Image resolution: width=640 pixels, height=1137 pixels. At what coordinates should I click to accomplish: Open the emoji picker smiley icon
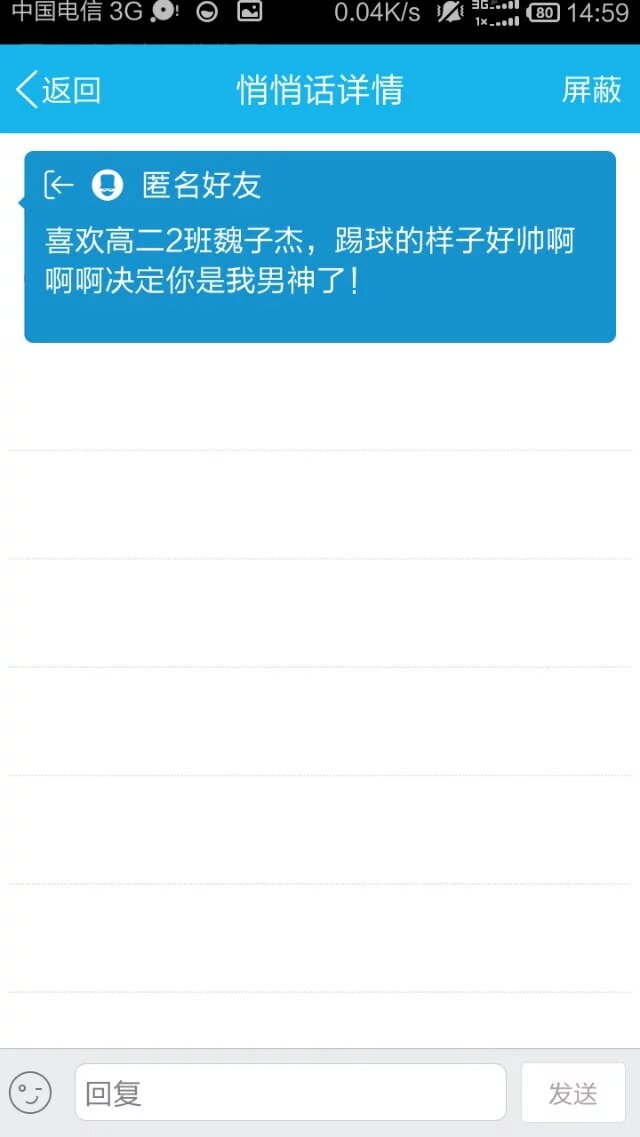pyautogui.click(x=30, y=1092)
